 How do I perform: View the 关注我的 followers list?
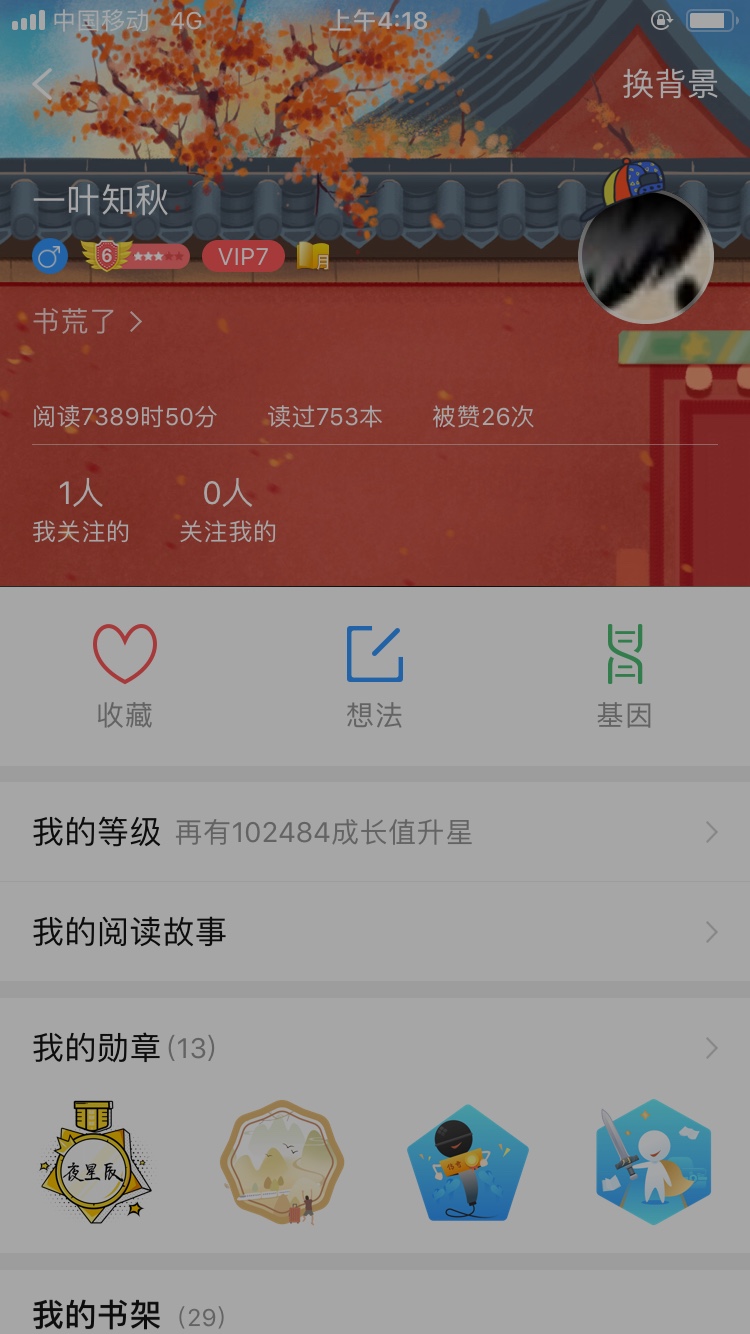click(227, 510)
